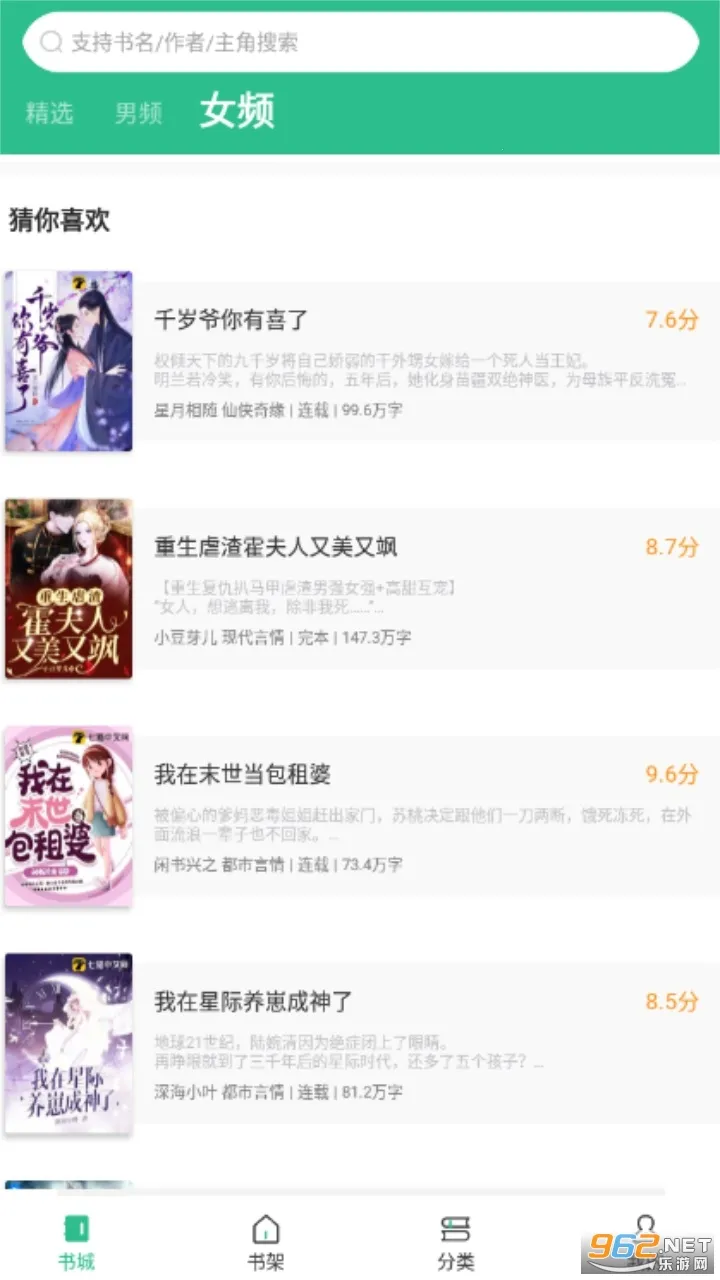This screenshot has width=720, height=1280.
Task: Open the 书架 bookshelf from bottom bar
Action: point(265,1240)
